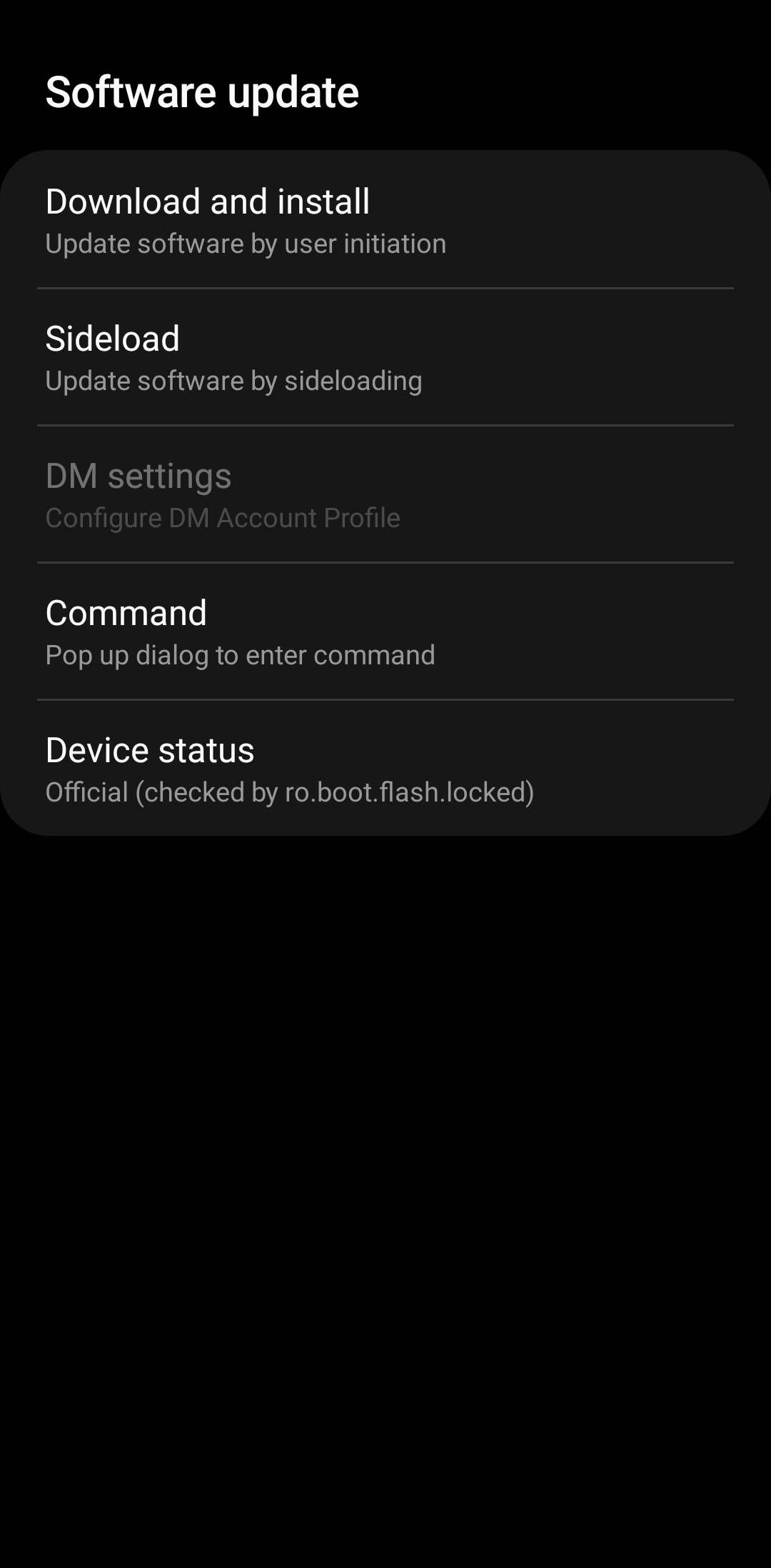Image resolution: width=771 pixels, height=1568 pixels.
Task: Click the top row of the update list
Action: [385, 218]
